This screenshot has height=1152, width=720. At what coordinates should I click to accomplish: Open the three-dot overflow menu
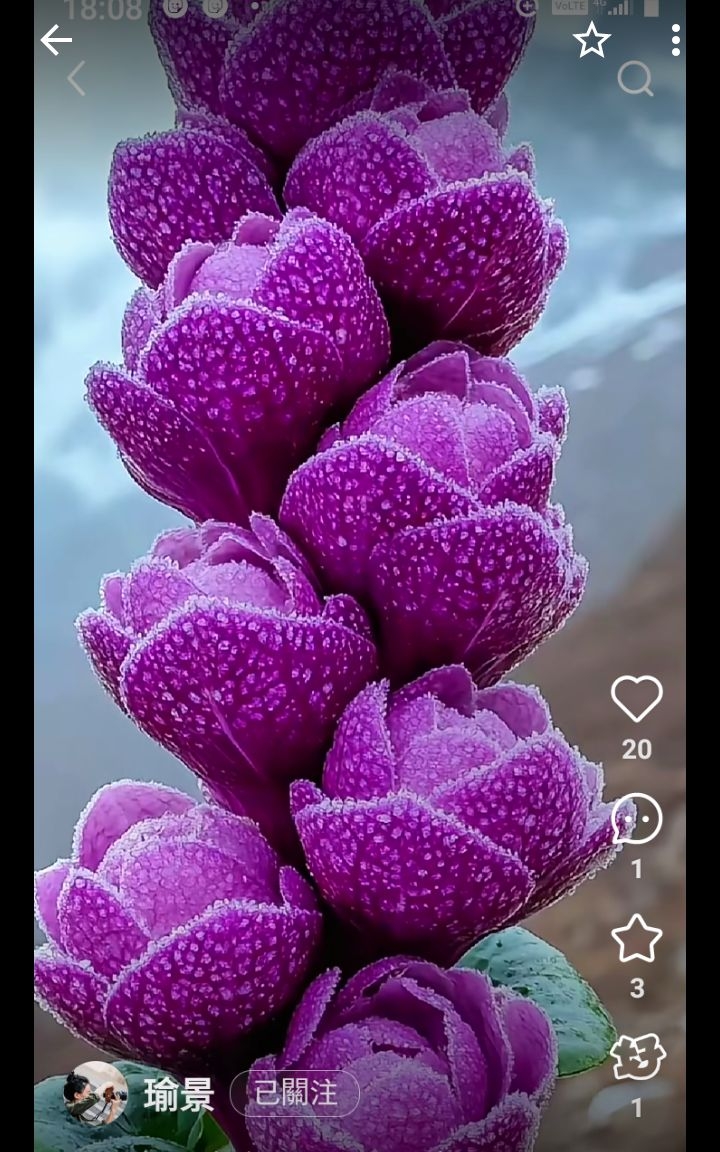(675, 40)
